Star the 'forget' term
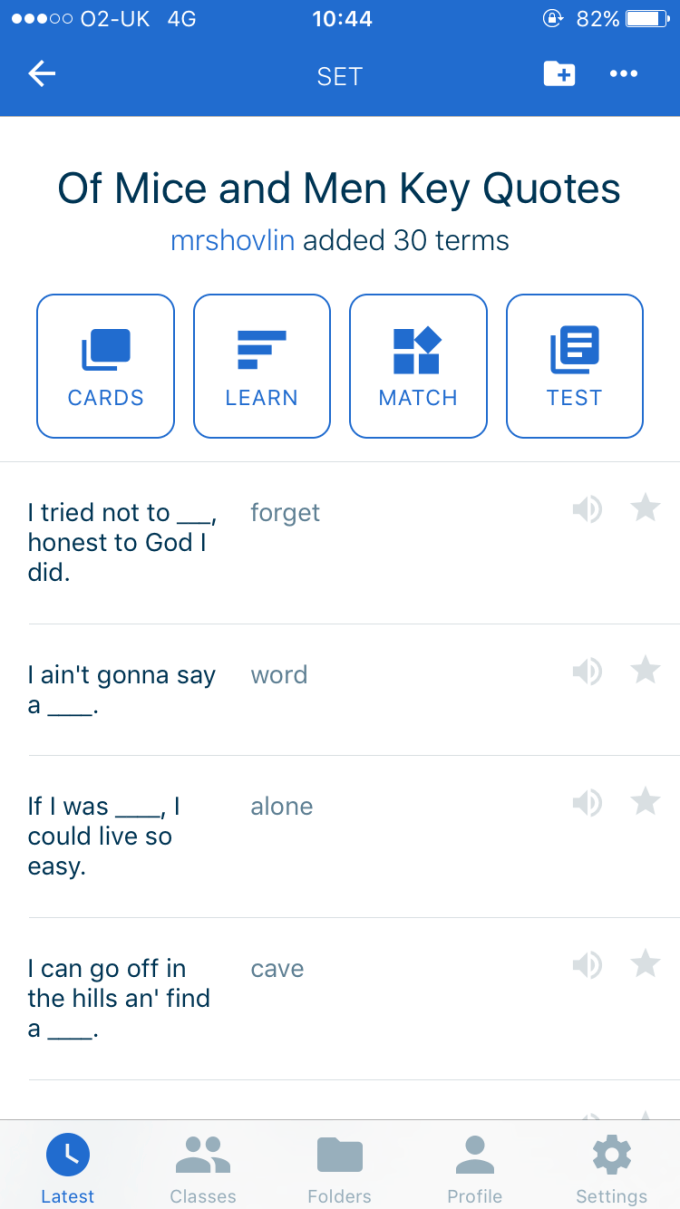Screen dimensions: 680x1209 point(646,509)
